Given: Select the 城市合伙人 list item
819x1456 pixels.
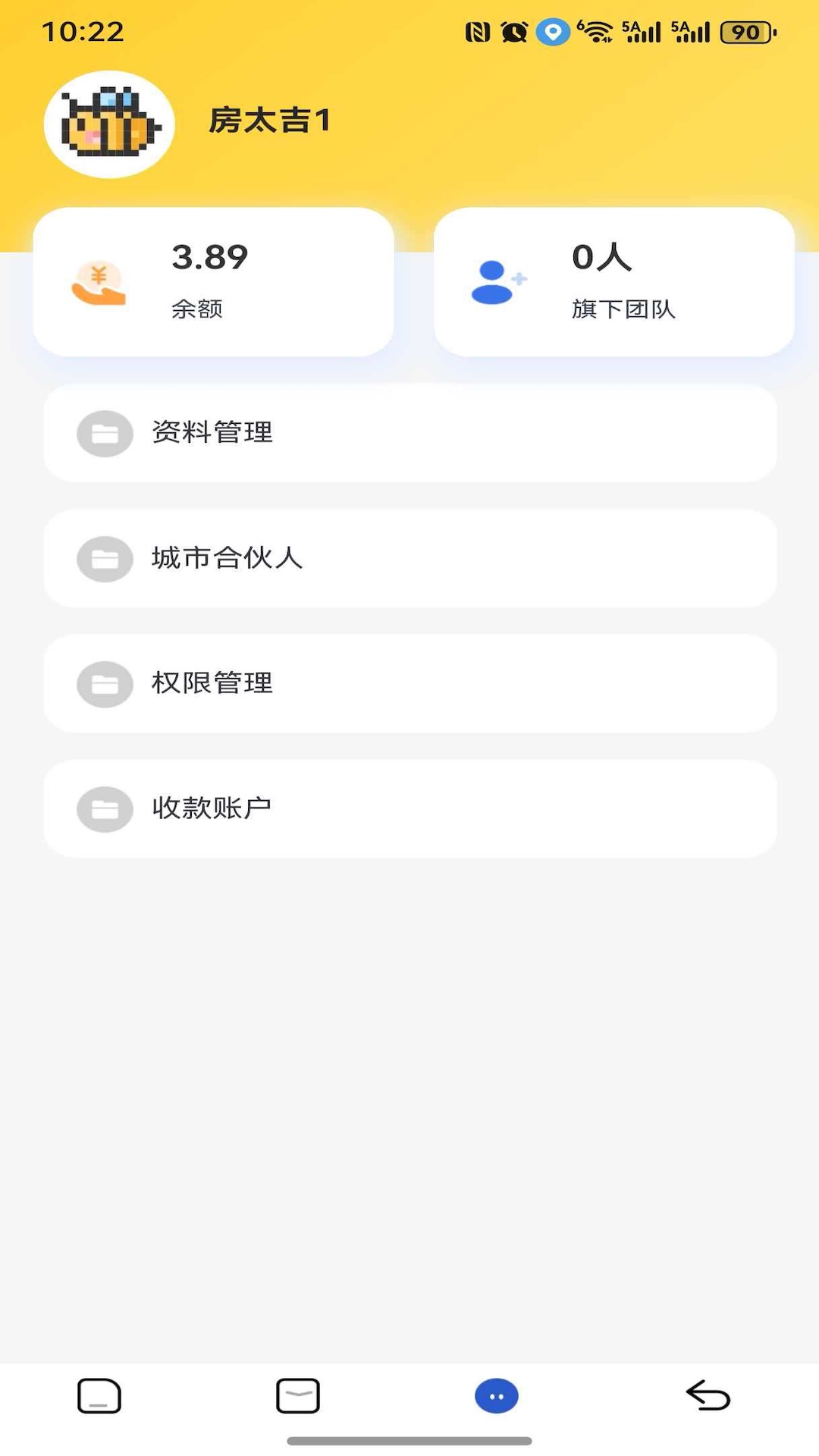Looking at the screenshot, I should click(x=409, y=559).
